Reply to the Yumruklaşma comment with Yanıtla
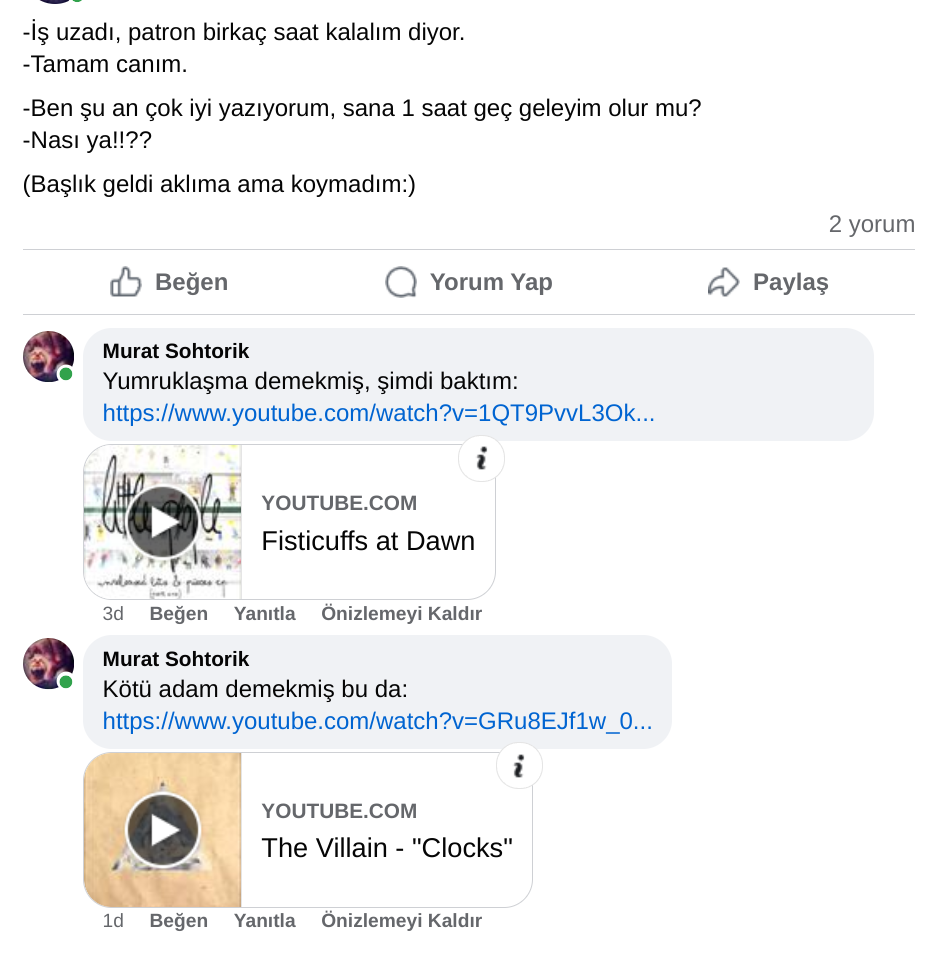 coord(264,614)
